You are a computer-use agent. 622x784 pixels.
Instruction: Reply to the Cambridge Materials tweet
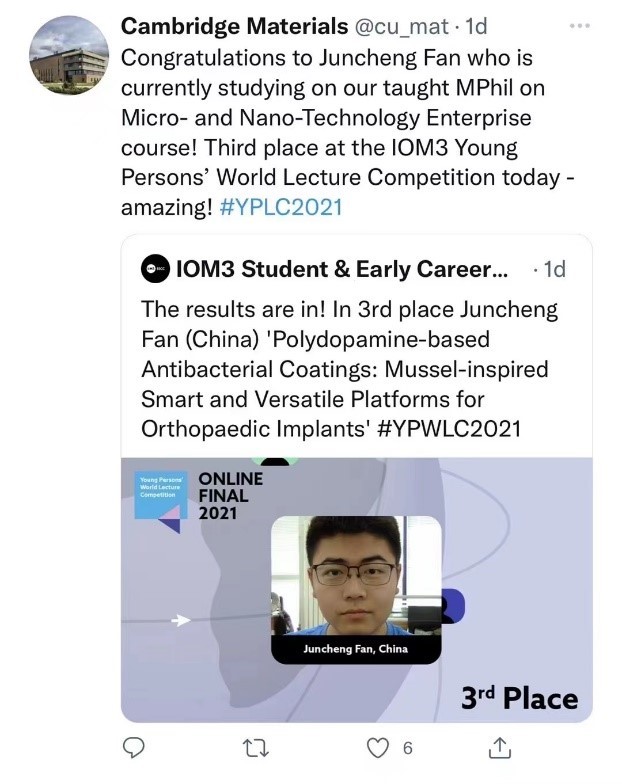pos(135,747)
